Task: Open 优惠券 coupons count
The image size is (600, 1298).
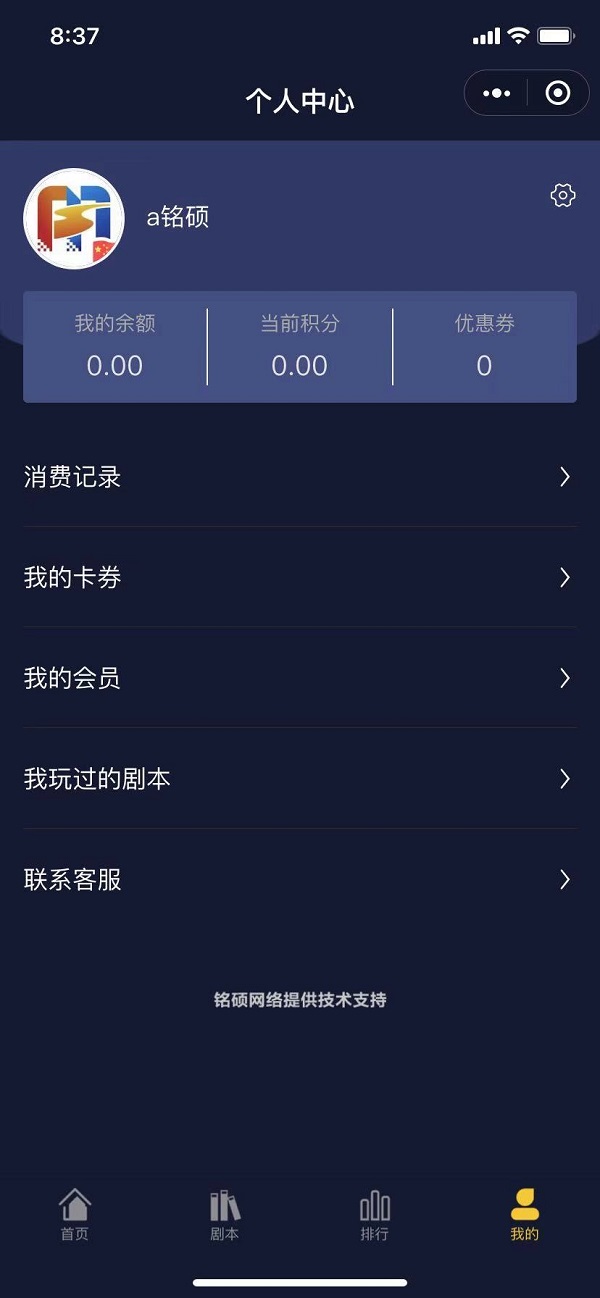Action: point(484,346)
